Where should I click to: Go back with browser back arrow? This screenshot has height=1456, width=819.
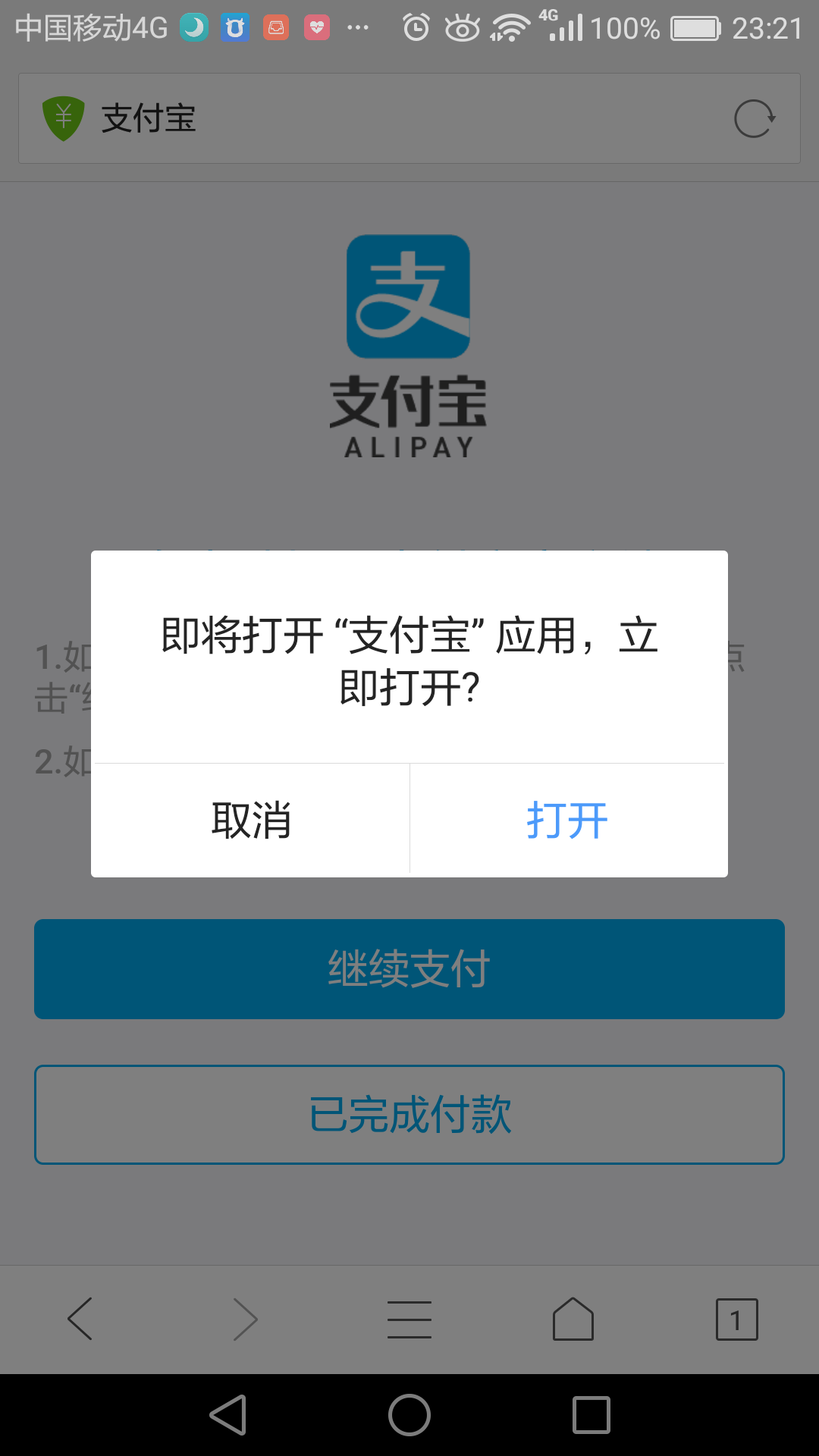pyautogui.click(x=80, y=1319)
